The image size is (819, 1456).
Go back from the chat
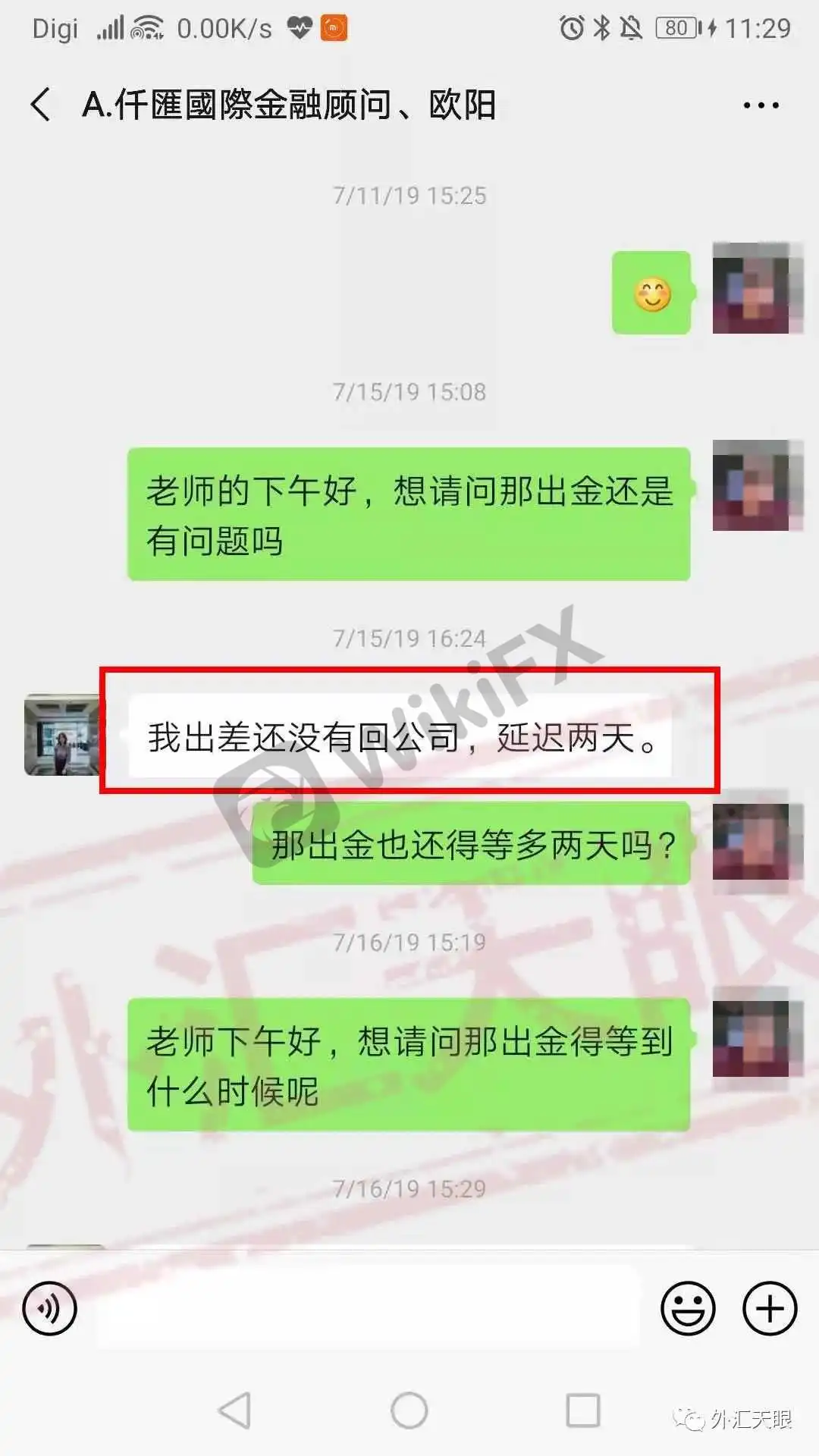[x=42, y=105]
